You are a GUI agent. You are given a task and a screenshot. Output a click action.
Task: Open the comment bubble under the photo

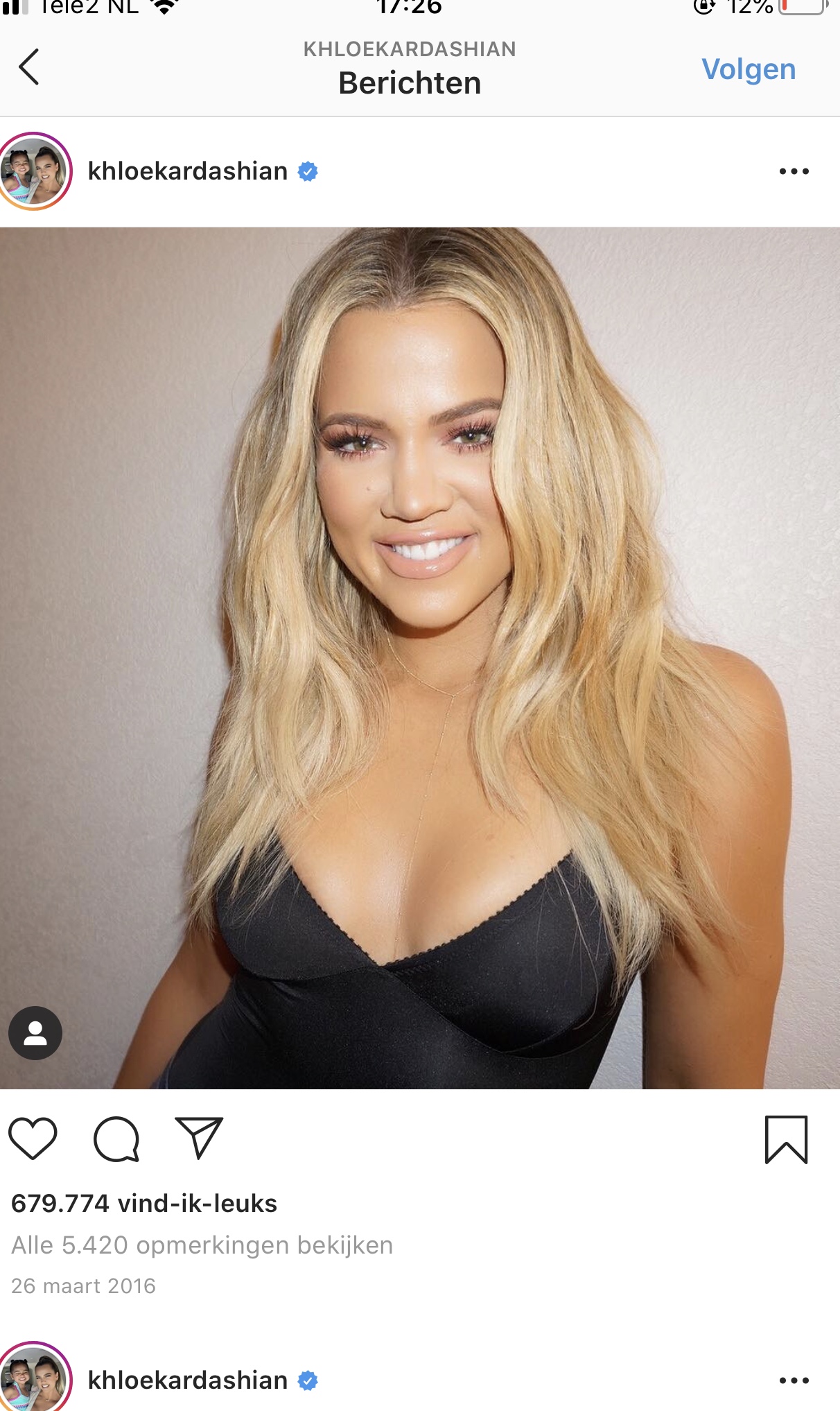pyautogui.click(x=116, y=1139)
